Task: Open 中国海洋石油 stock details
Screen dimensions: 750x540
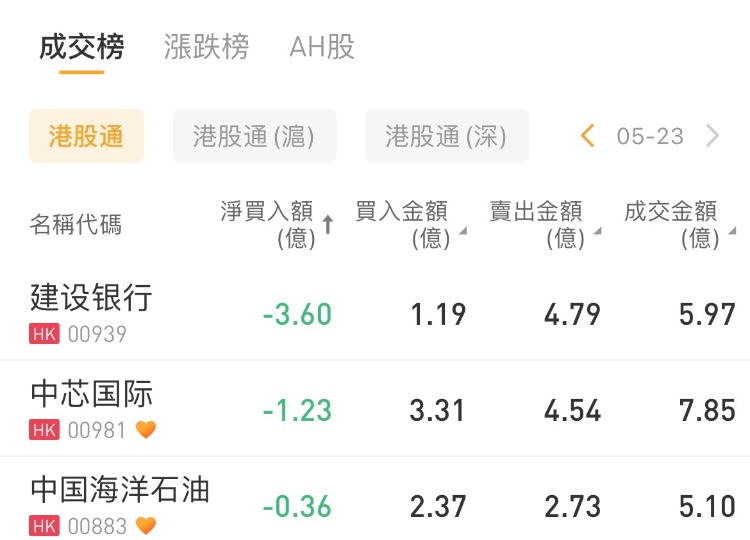Action: tap(120, 504)
